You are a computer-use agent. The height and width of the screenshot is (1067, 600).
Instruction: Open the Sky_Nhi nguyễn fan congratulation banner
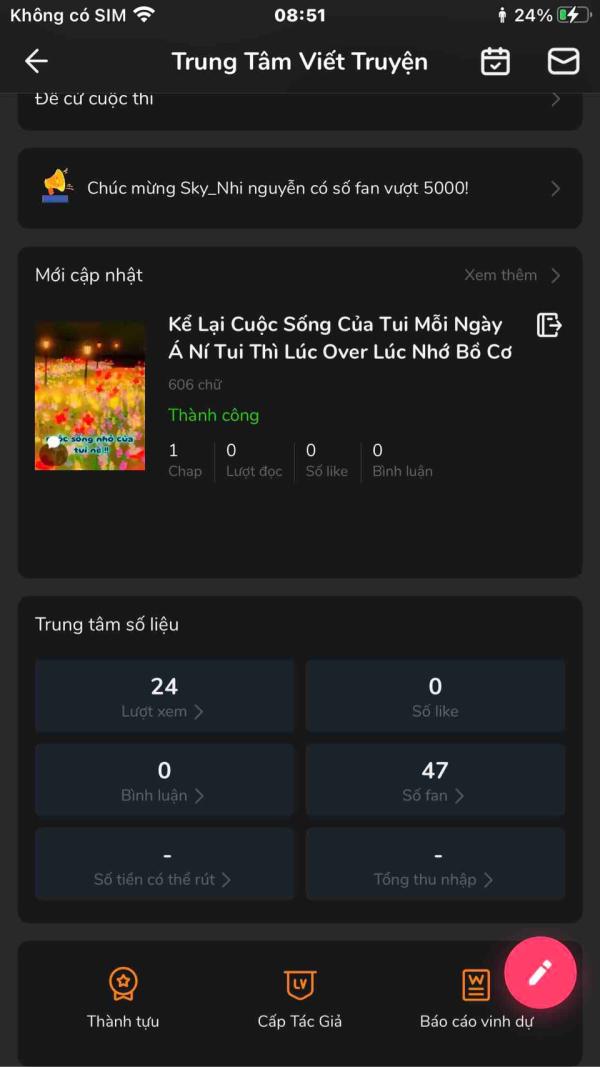[x=300, y=188]
